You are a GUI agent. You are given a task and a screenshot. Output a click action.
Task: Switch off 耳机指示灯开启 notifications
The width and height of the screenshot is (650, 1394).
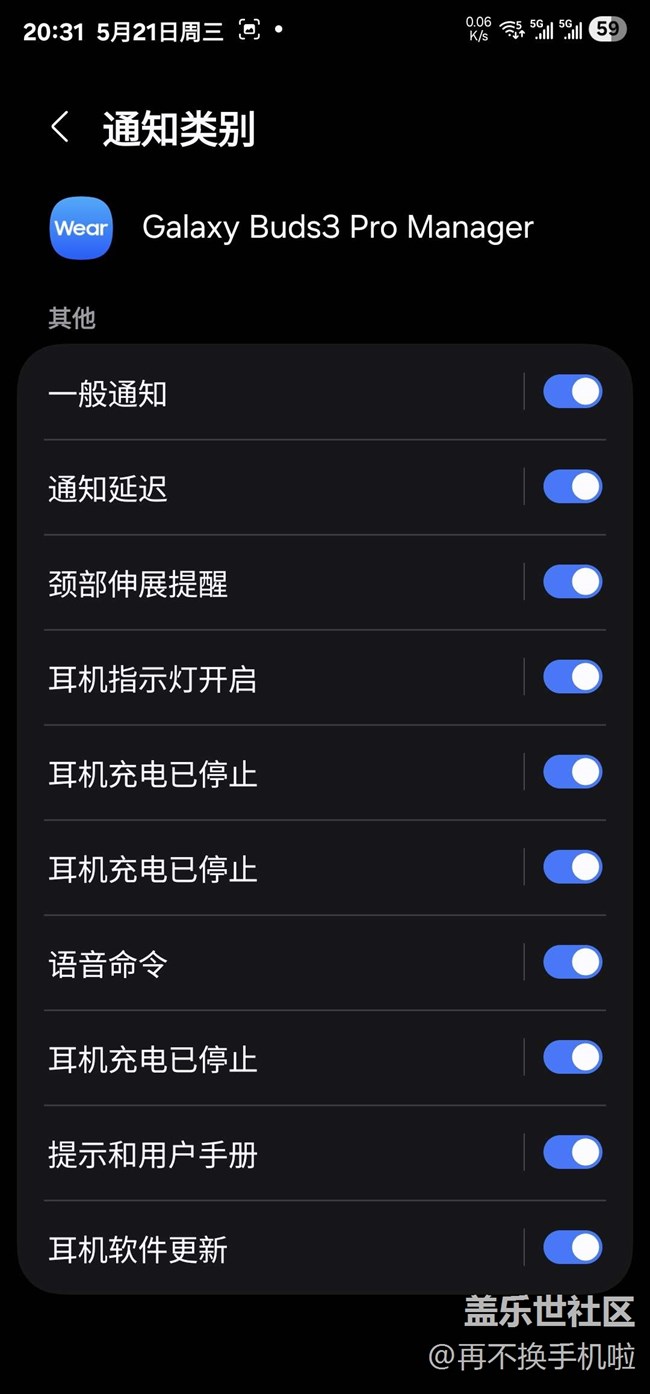[x=572, y=677]
